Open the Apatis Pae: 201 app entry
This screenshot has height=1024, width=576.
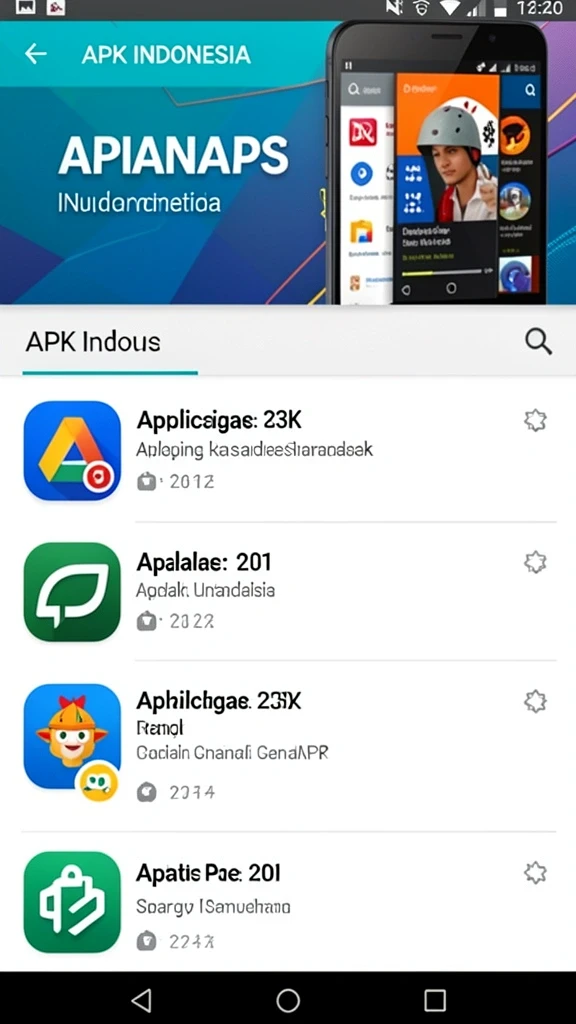point(288,901)
